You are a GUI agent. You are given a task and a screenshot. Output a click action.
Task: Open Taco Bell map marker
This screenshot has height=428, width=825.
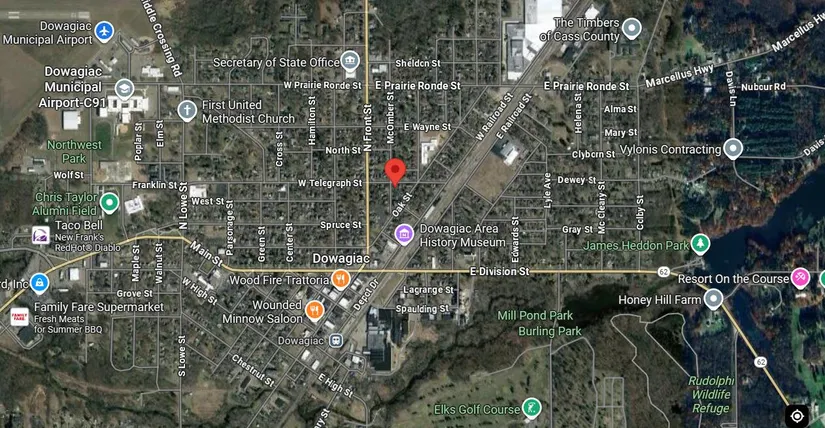[x=40, y=235]
